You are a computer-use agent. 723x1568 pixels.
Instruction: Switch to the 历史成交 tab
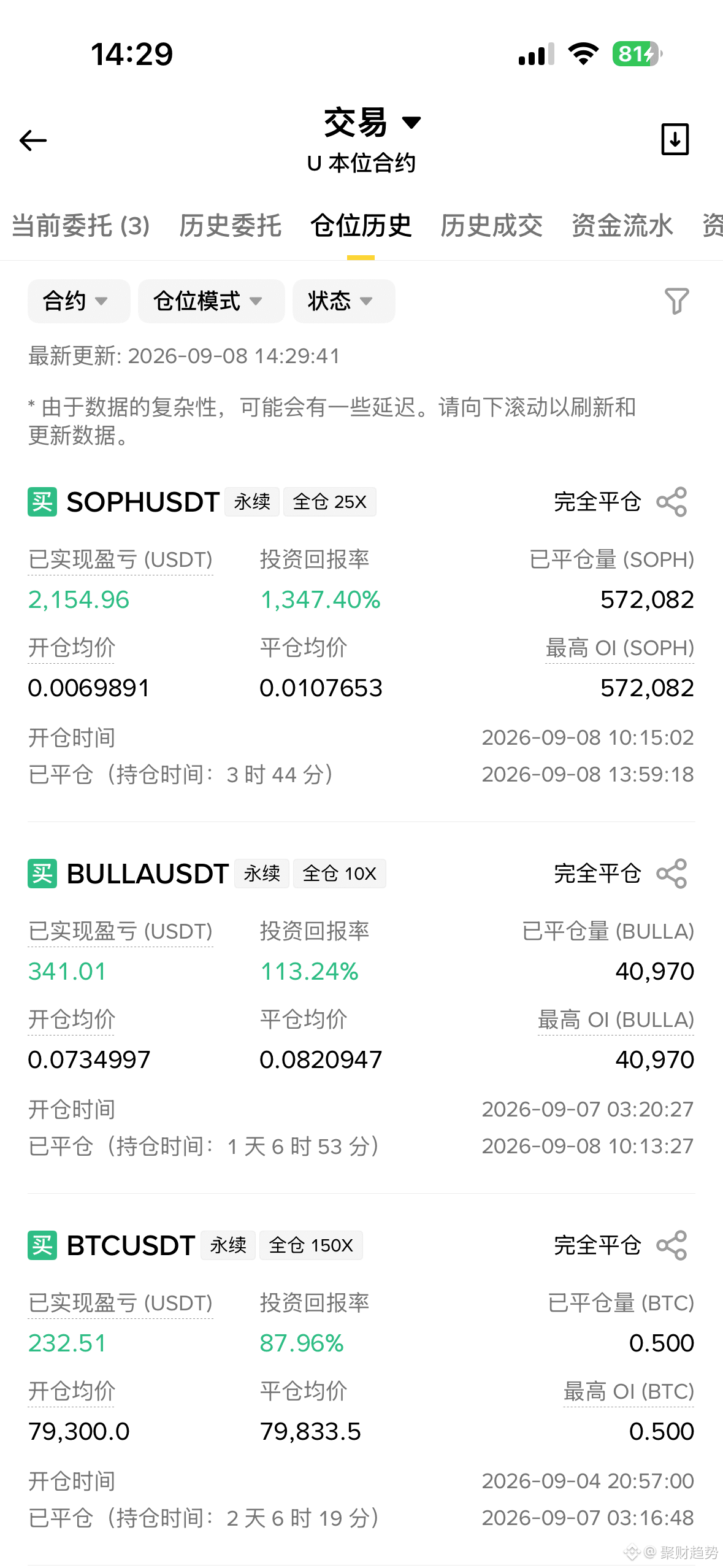pos(492,226)
